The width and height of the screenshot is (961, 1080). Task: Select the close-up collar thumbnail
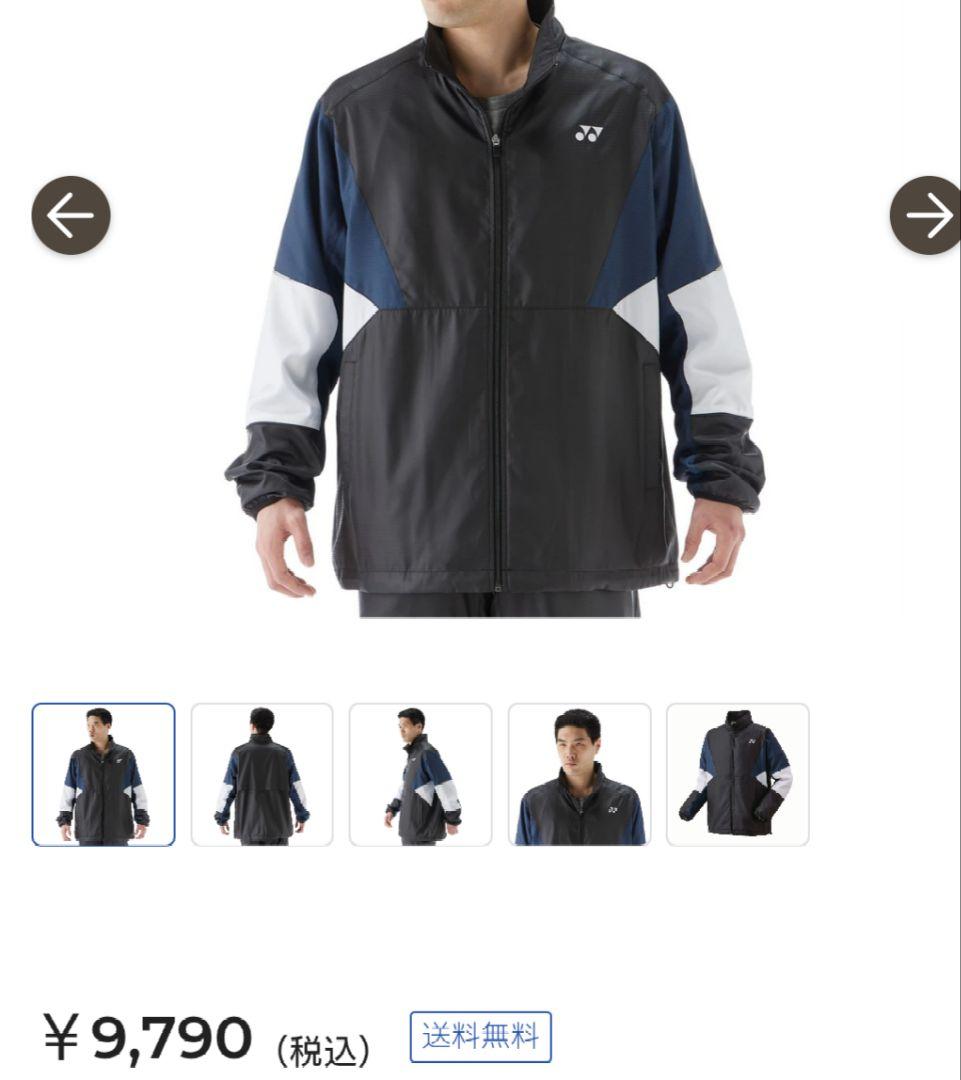coord(579,775)
